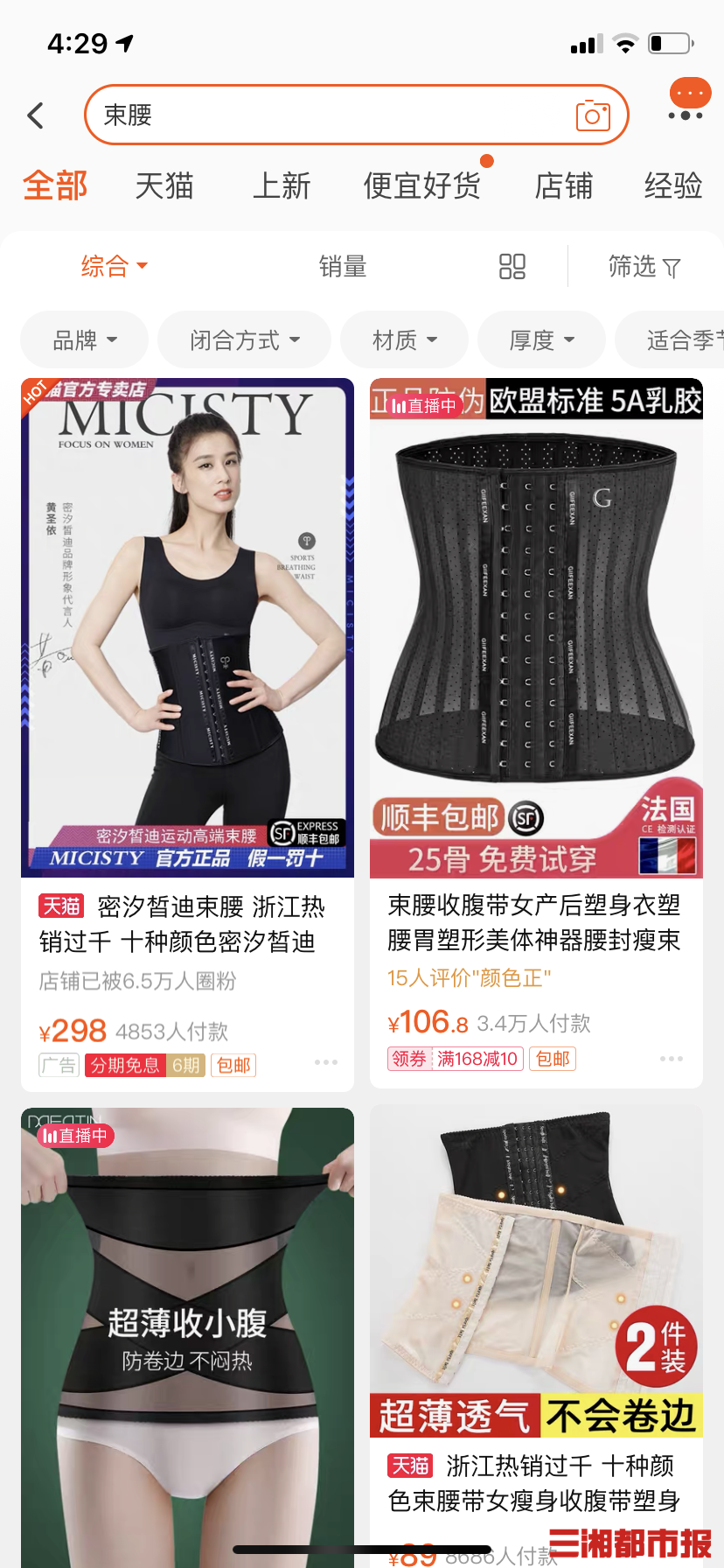
Task: Switch to the 上新 tab
Action: (x=282, y=186)
